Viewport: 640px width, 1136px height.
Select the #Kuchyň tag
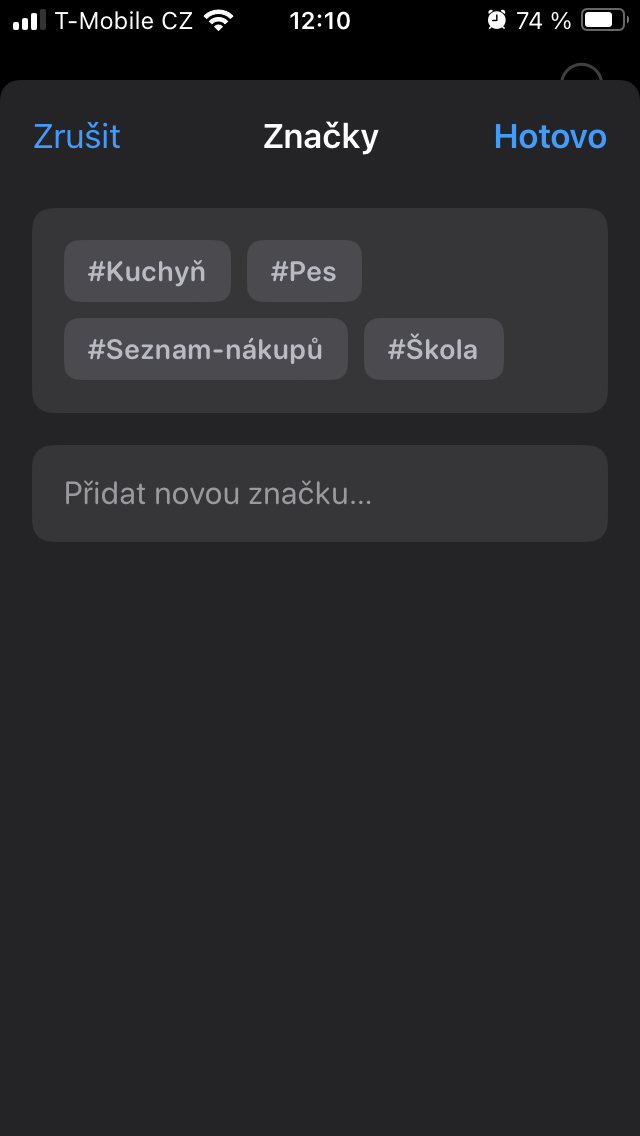click(x=147, y=271)
